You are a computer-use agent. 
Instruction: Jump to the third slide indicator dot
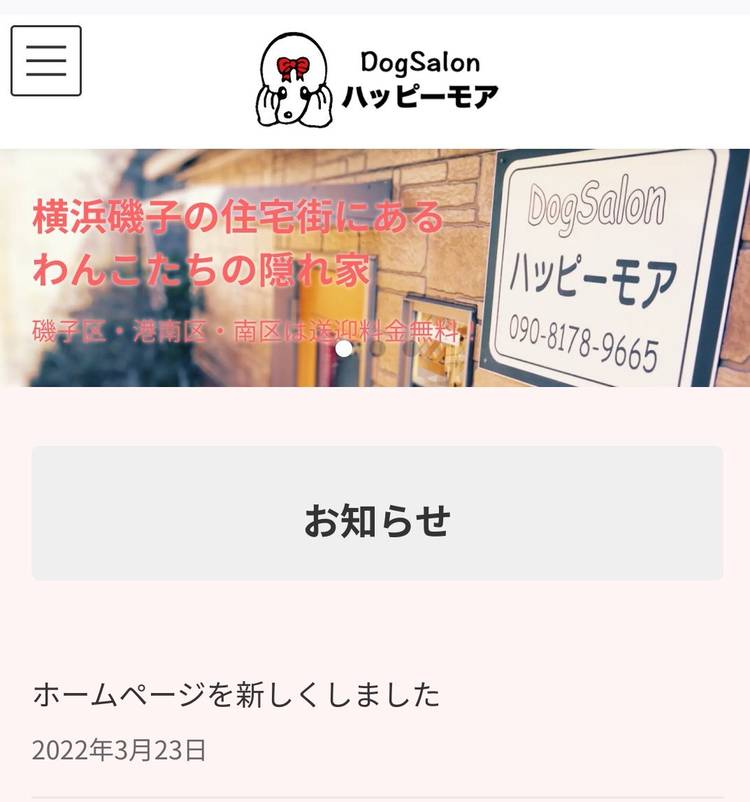click(409, 348)
